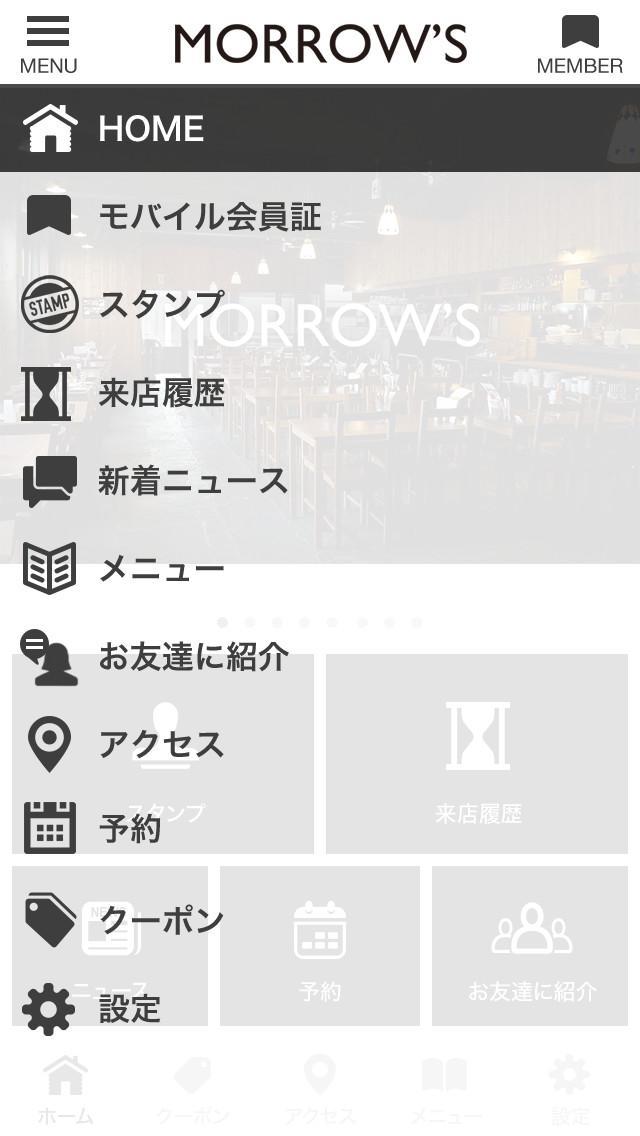This screenshot has width=640, height=1136.
Task: Open 予約 in the drawer menu
Action: (x=130, y=829)
